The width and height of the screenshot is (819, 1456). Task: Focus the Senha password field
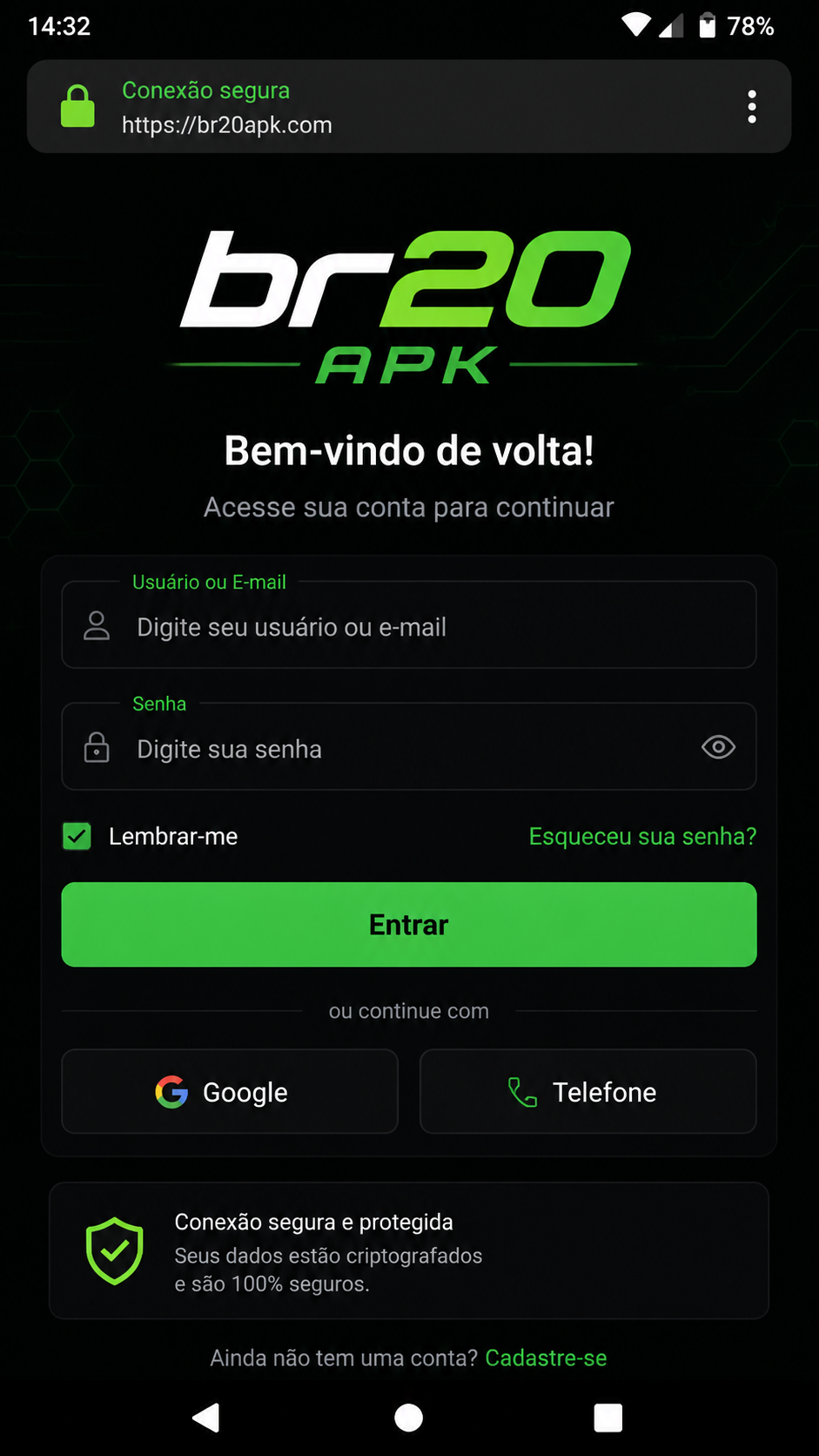pyautogui.click(x=409, y=747)
